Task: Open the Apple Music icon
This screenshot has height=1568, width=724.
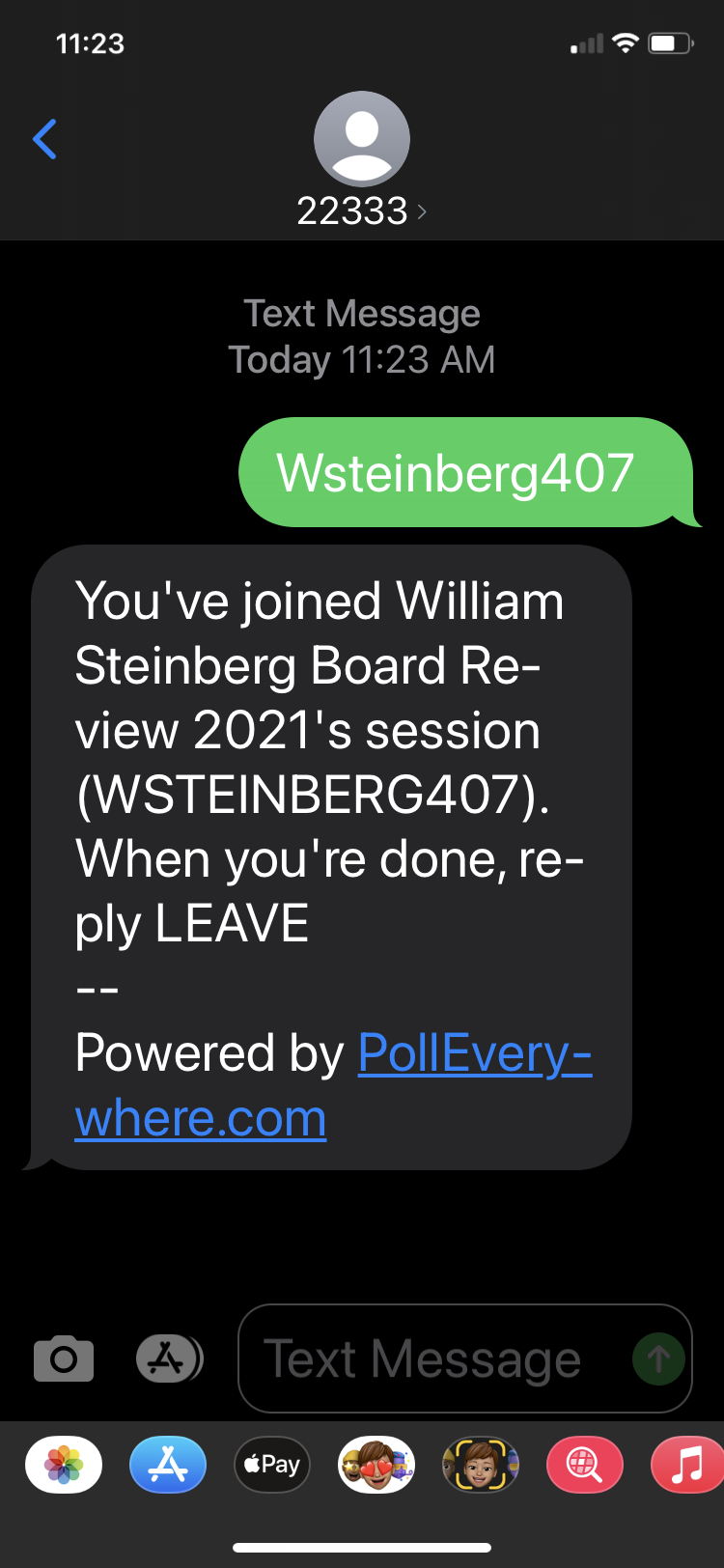Action: [x=685, y=1465]
